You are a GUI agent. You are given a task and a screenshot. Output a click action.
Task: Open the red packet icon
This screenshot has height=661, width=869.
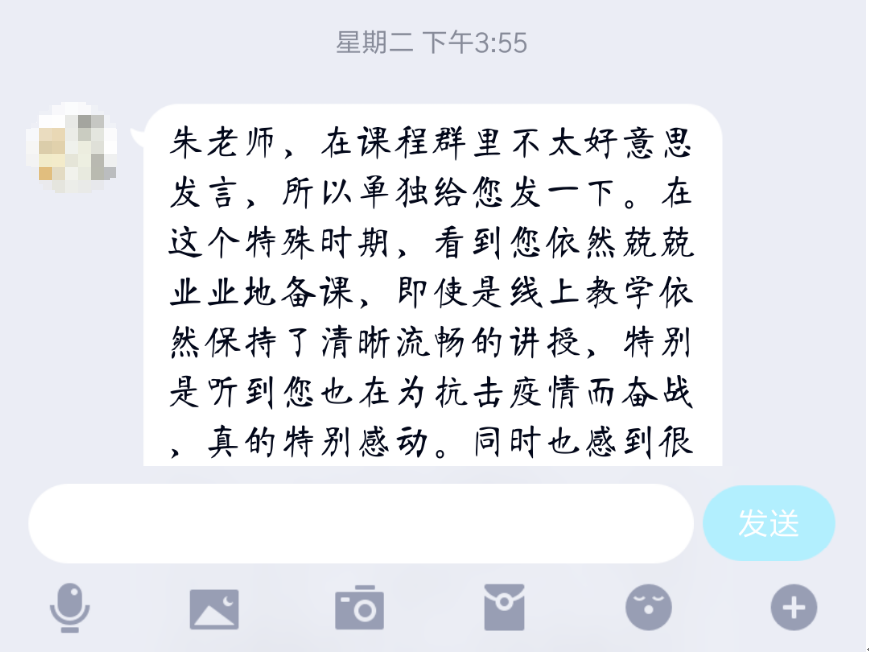click(x=504, y=607)
